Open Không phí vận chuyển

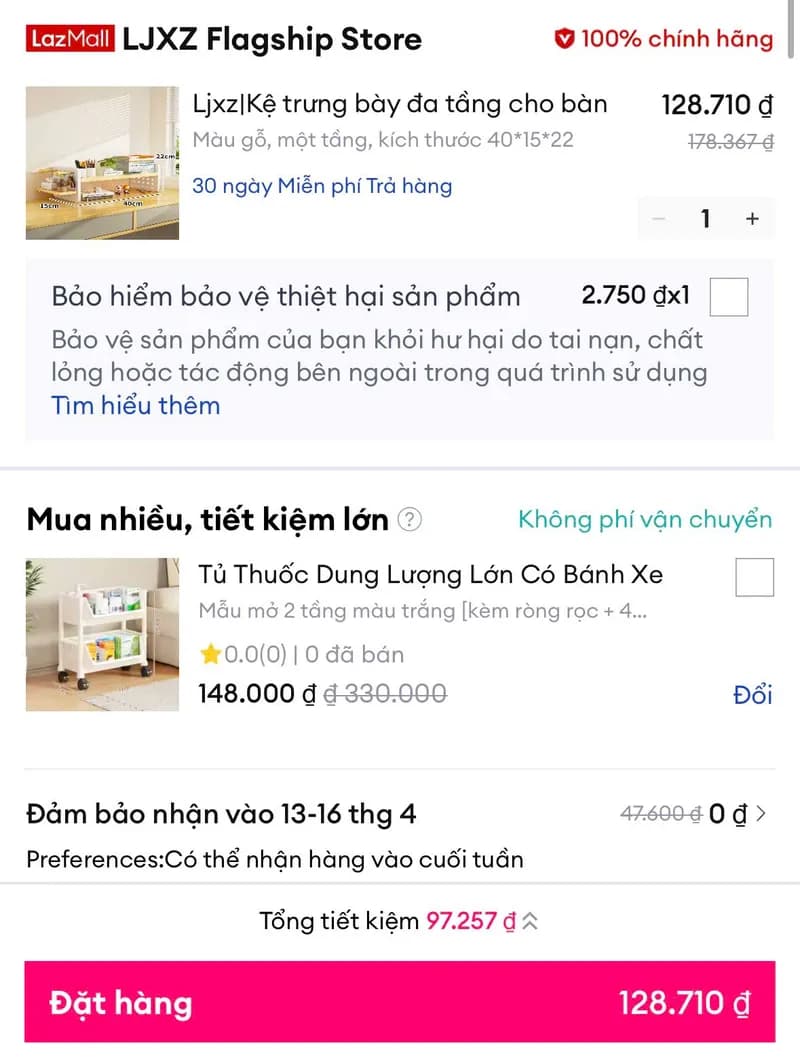pyautogui.click(x=644, y=520)
